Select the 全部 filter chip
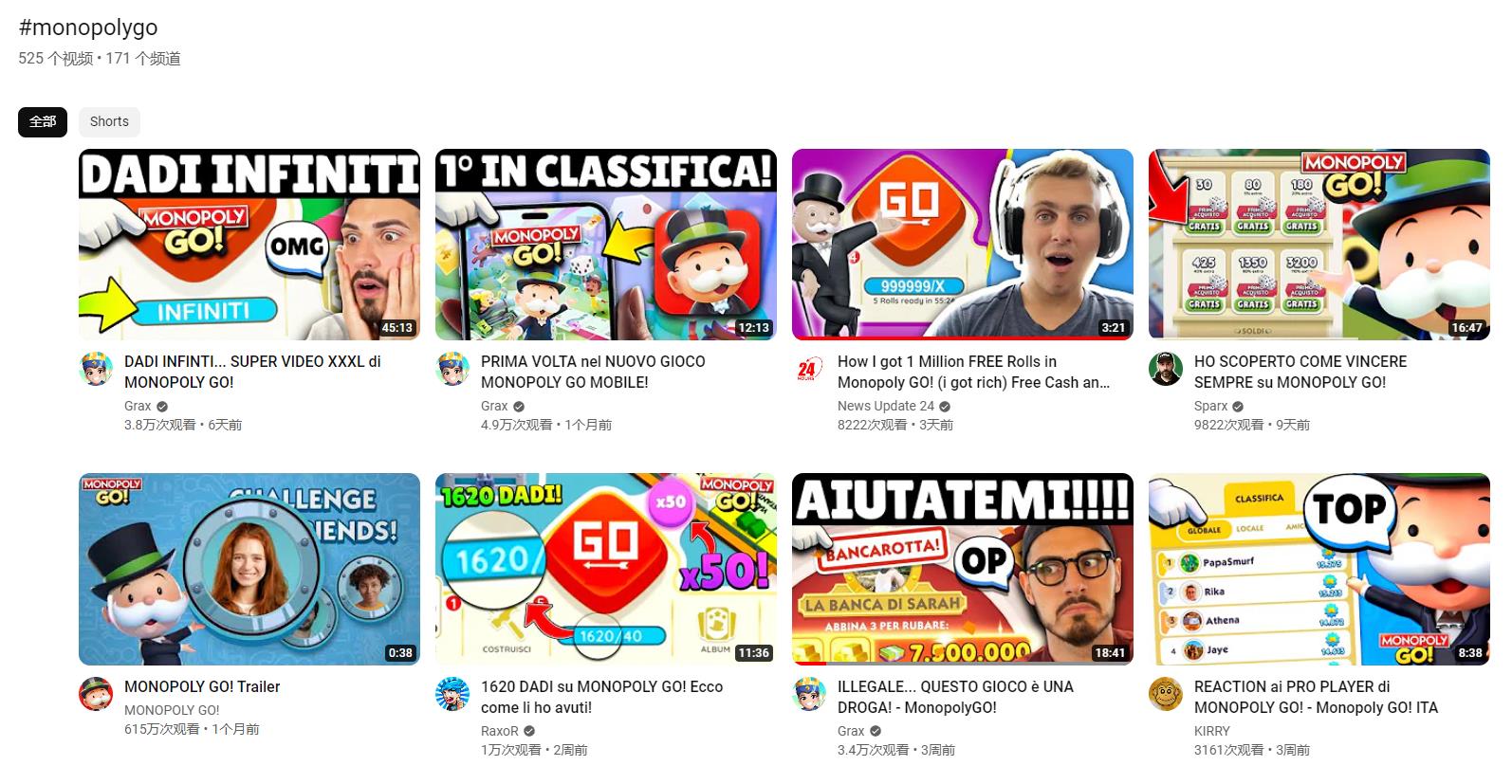The image size is (1512, 784). click(x=43, y=121)
